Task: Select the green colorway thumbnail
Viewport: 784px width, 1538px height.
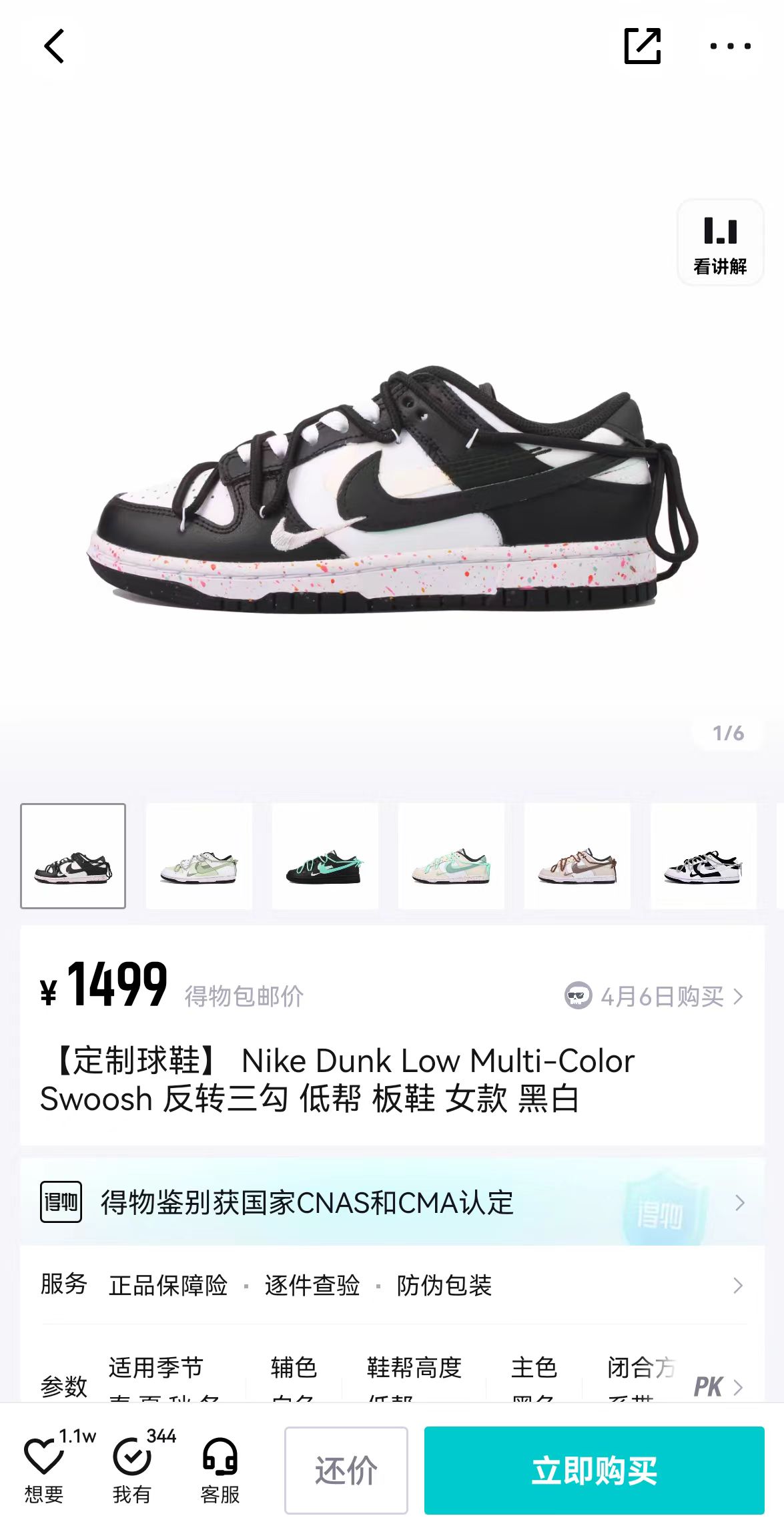Action: coord(199,856)
